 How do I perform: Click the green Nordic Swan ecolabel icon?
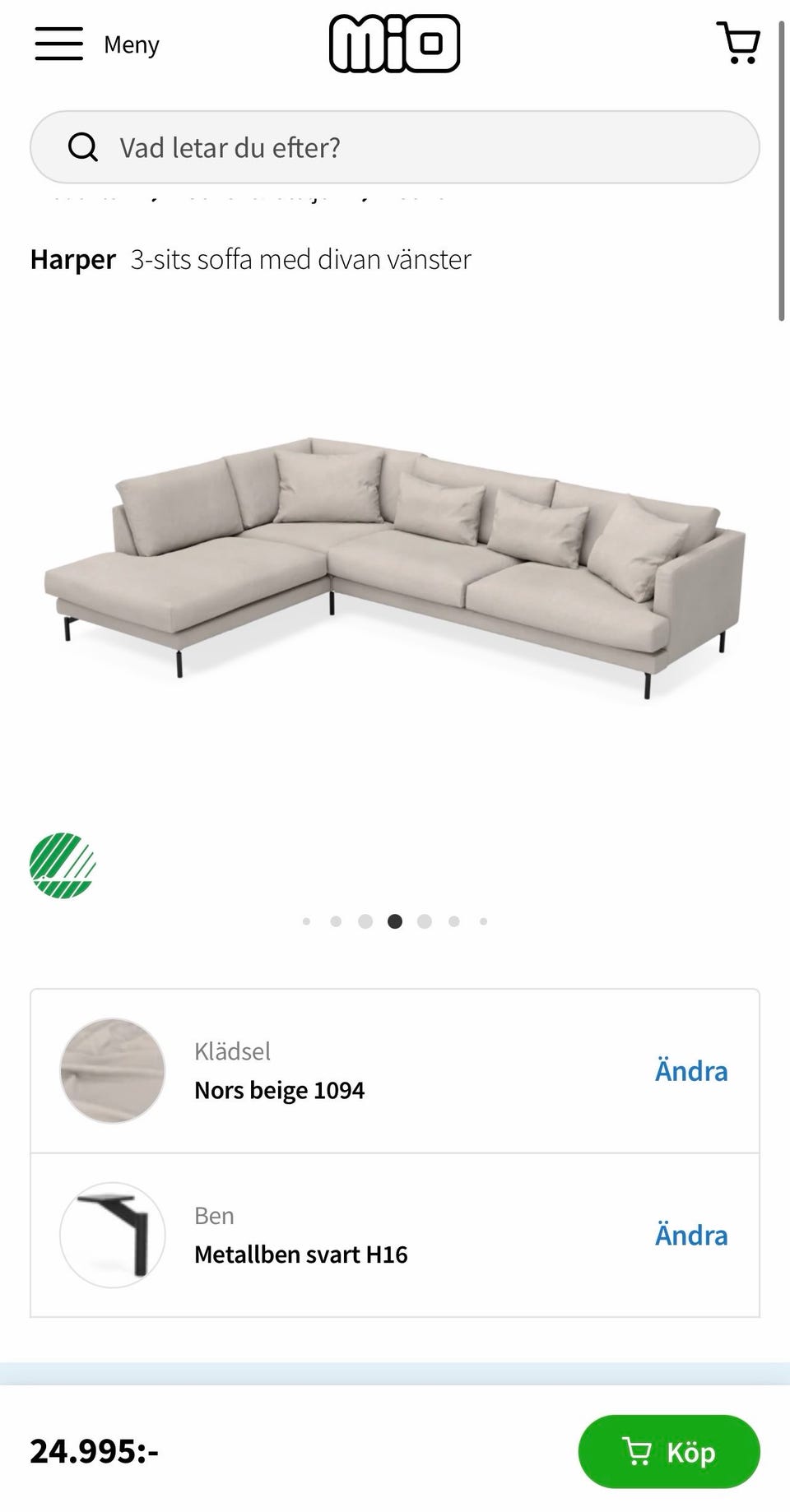click(63, 866)
